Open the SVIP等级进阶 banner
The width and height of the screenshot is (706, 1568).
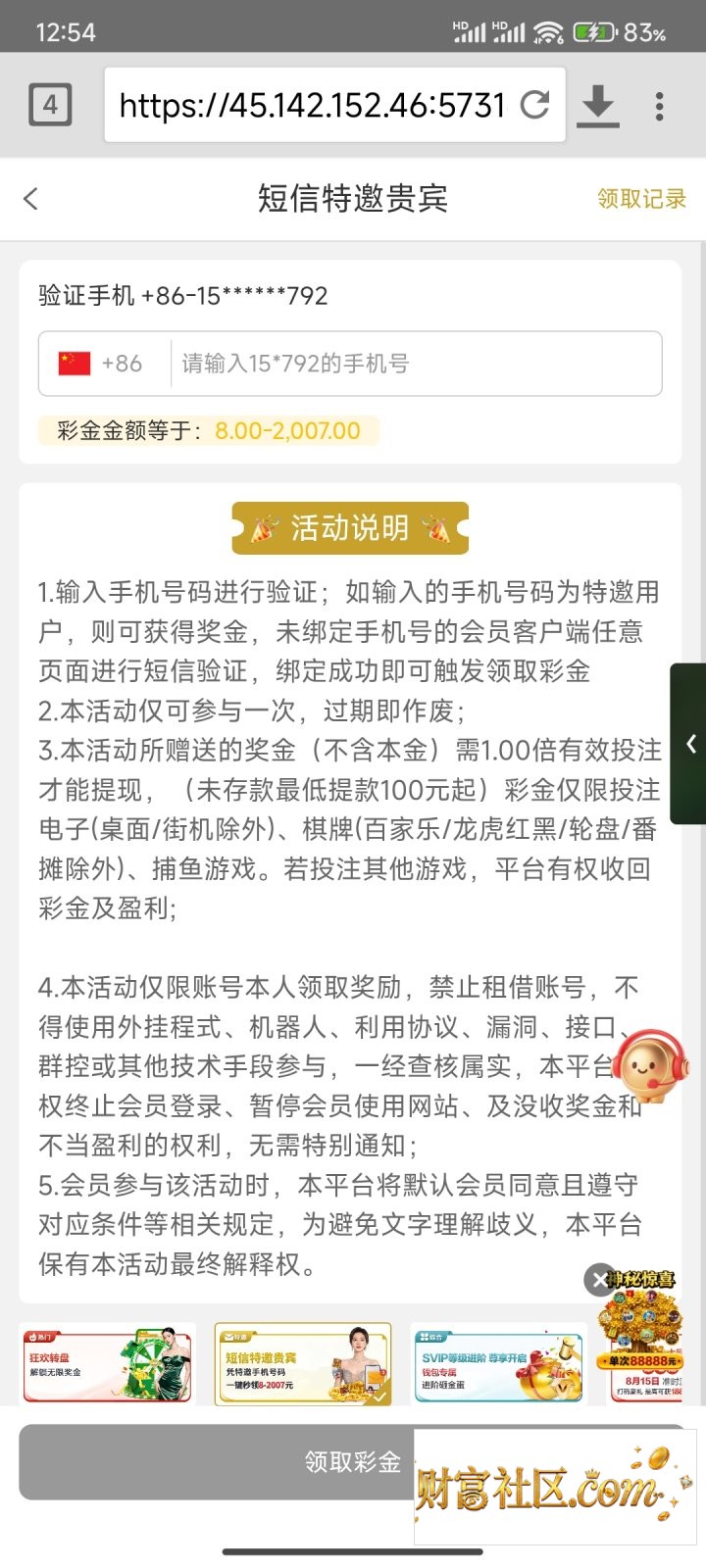(x=498, y=1363)
